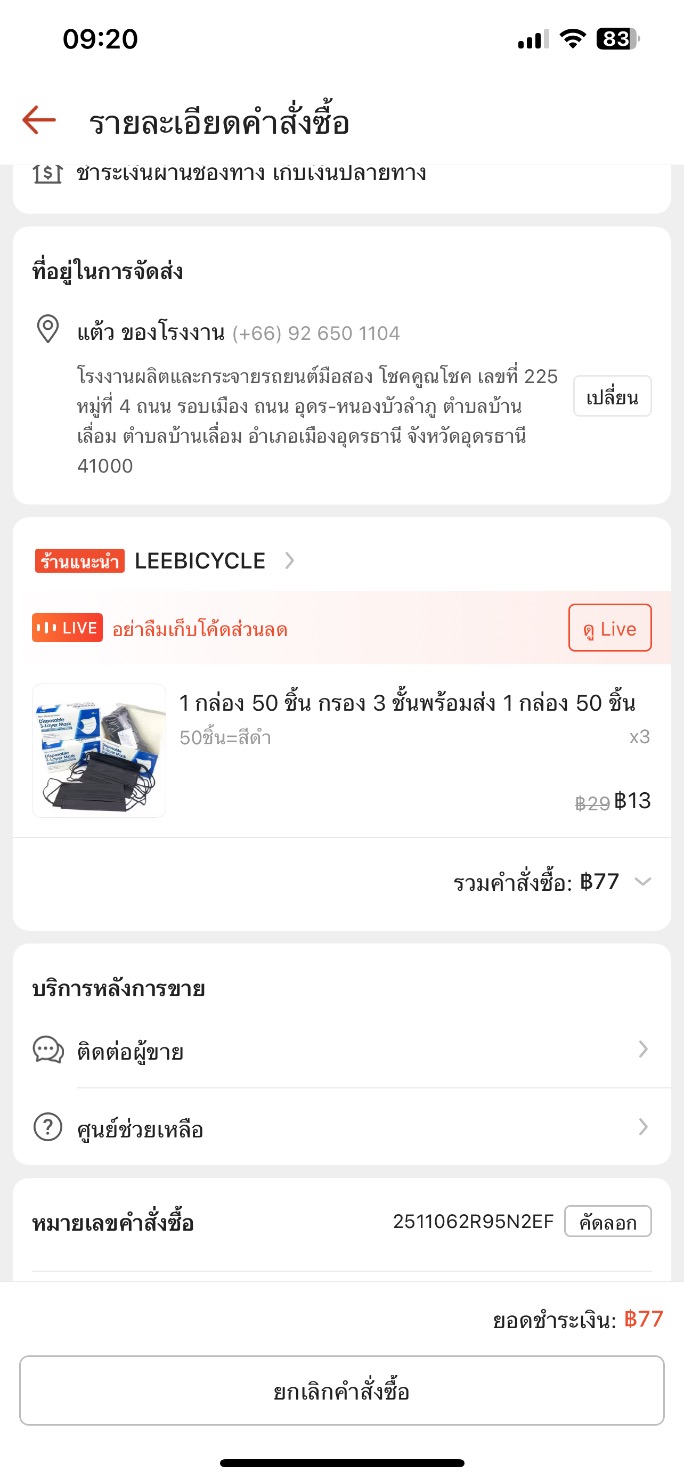The image size is (684, 1480).
Task: Expand the รวมคำสั่งซื้อ total breakdown
Action: (x=643, y=882)
